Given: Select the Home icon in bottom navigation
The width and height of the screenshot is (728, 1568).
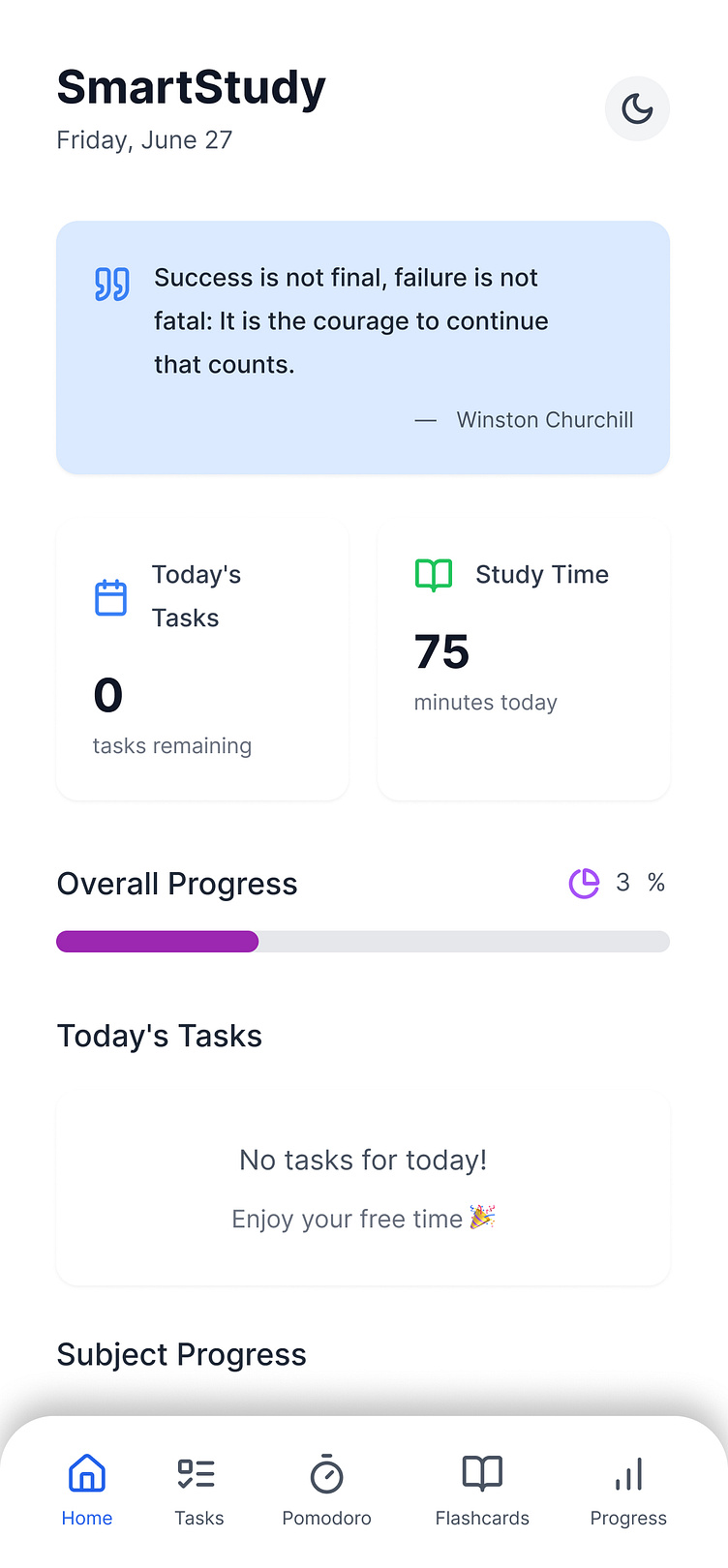Looking at the screenshot, I should (x=86, y=1473).
